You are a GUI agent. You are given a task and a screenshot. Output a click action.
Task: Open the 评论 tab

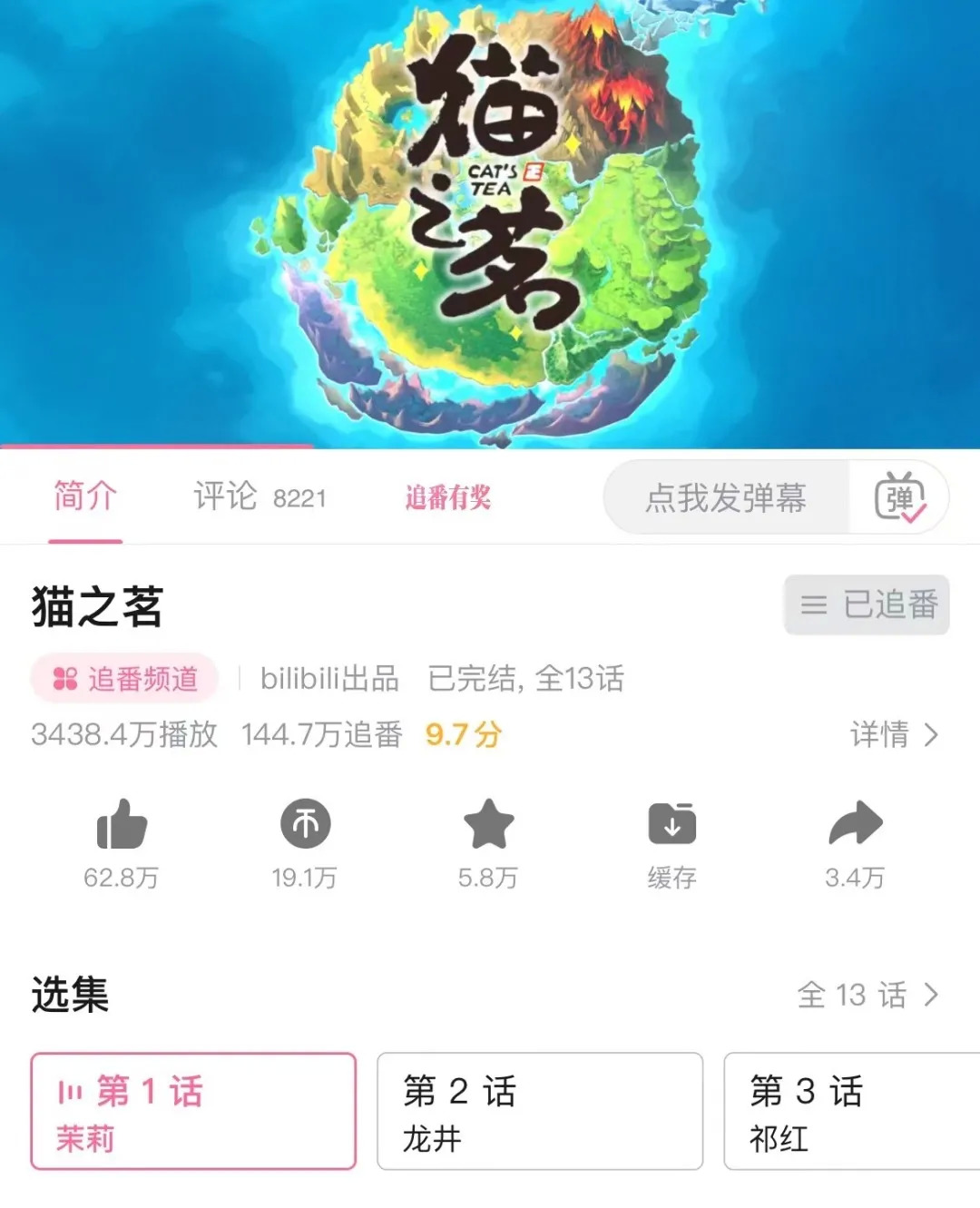tap(259, 496)
